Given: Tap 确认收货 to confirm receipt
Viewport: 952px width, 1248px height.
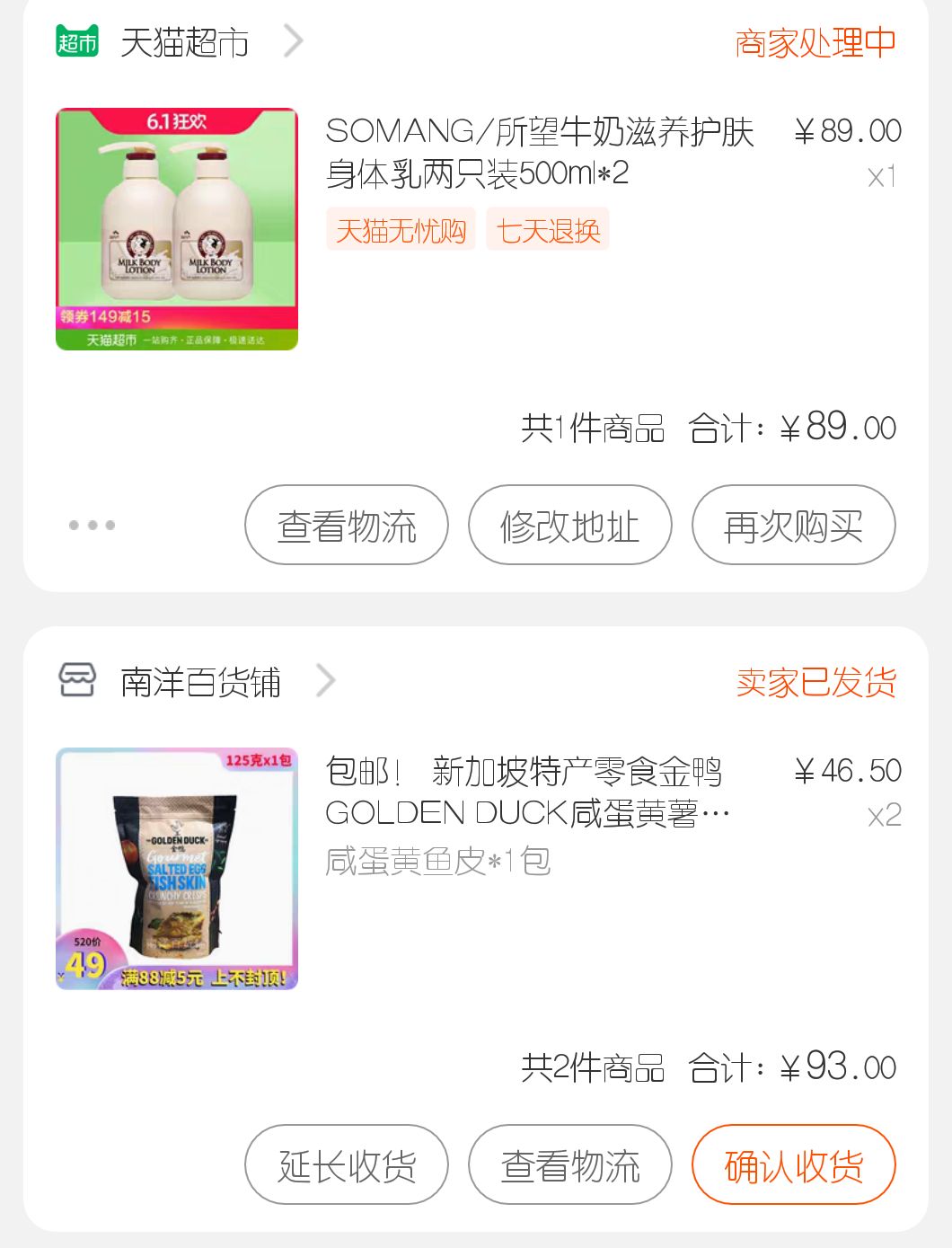Looking at the screenshot, I should pos(793,1165).
